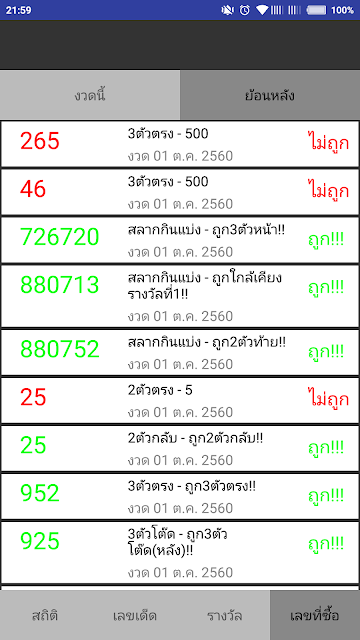This screenshot has height=640, width=360.
Task: View the ticket 880713 entry
Action: coord(180,296)
